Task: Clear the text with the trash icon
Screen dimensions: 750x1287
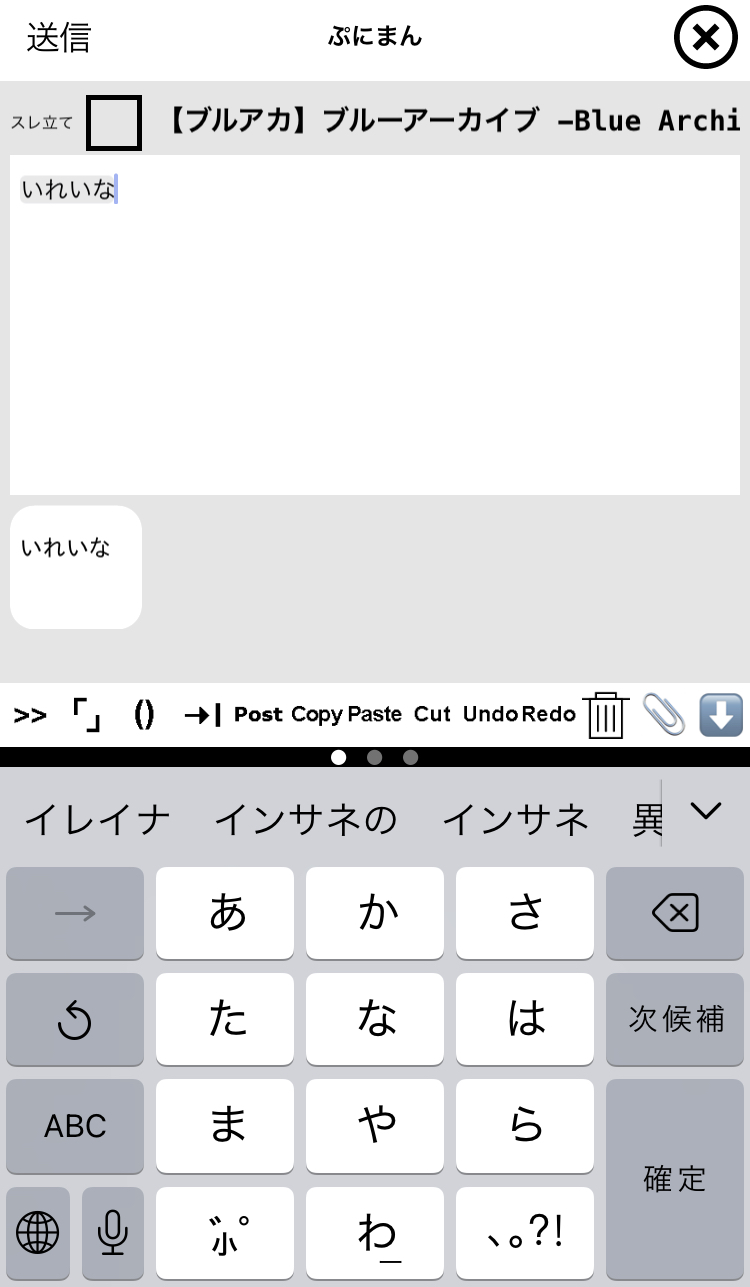Action: (x=606, y=715)
